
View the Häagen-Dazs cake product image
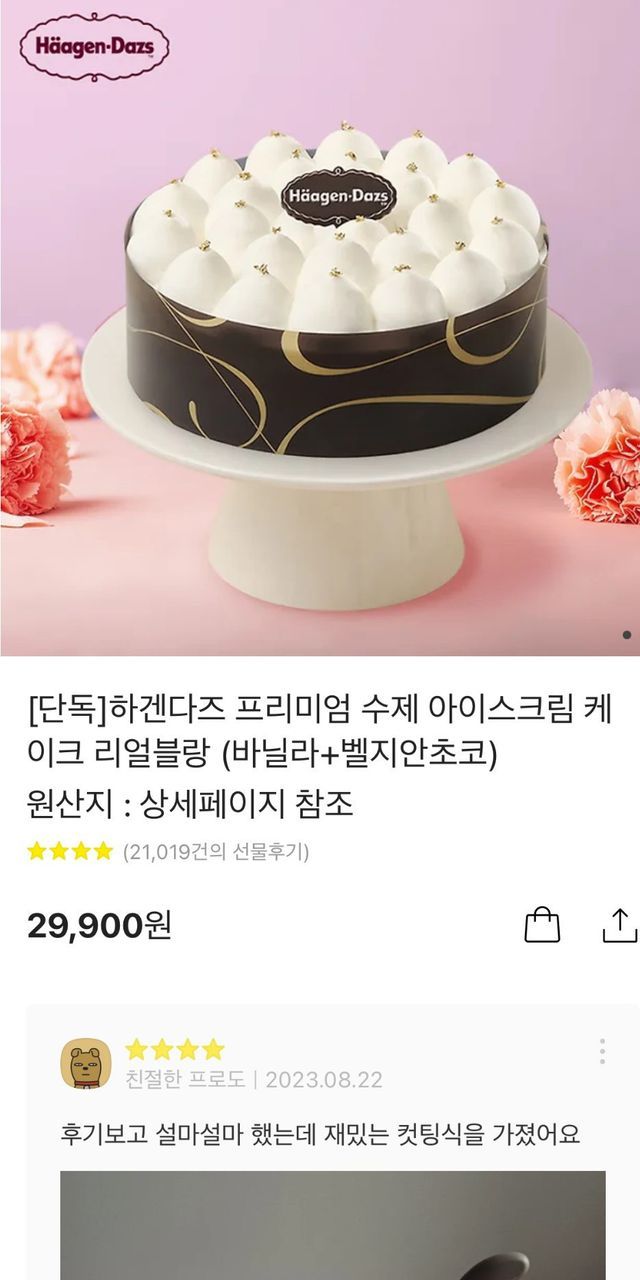pos(320,328)
